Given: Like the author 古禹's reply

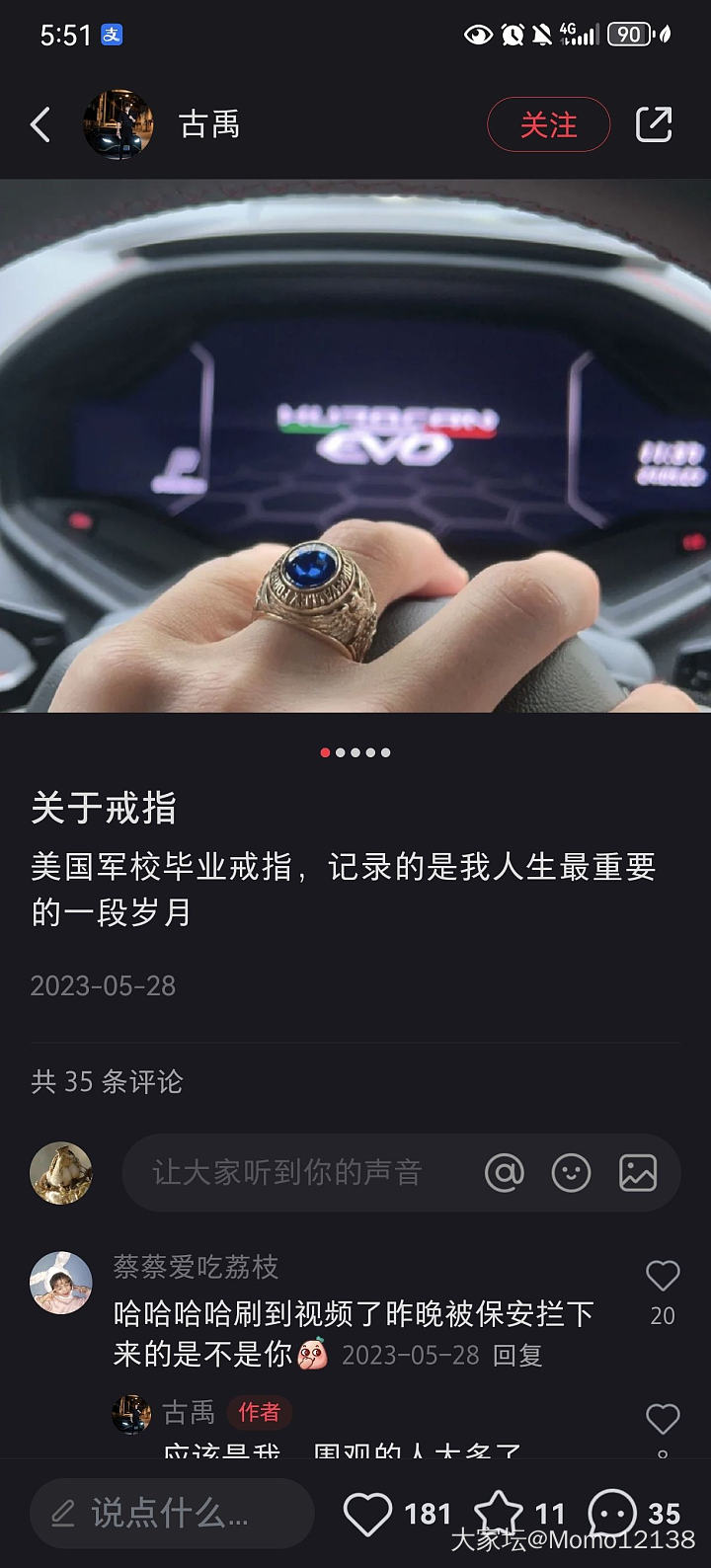Looking at the screenshot, I should [662, 1420].
